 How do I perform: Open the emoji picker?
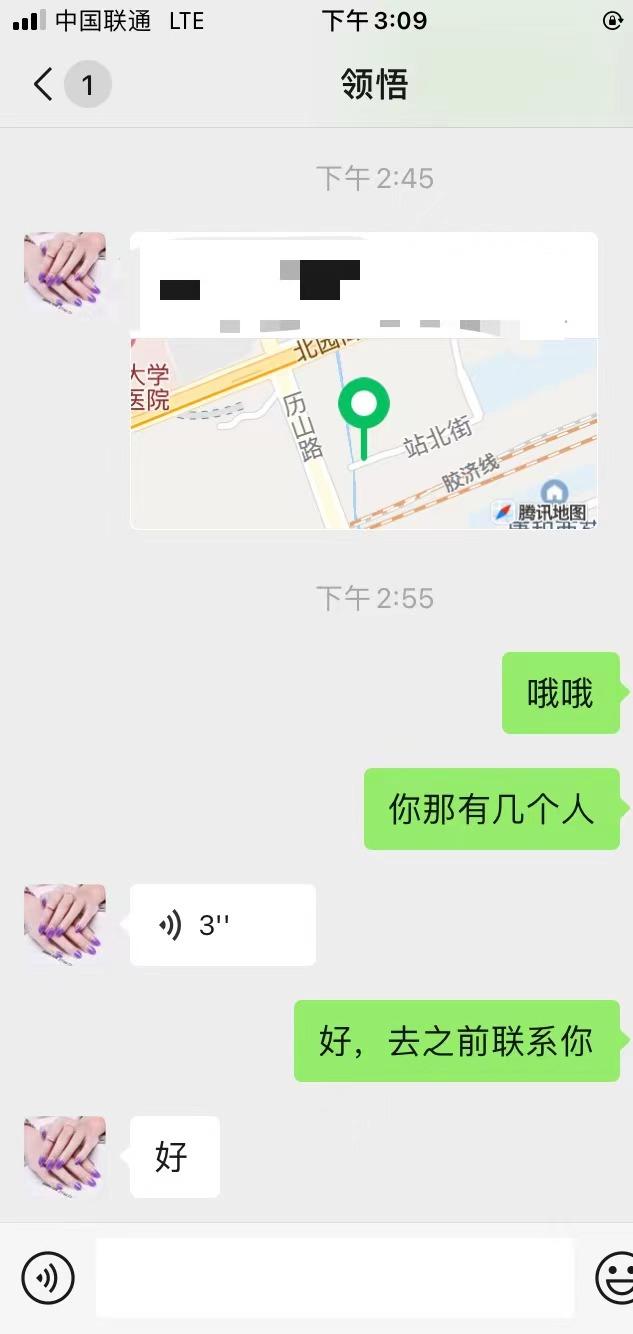[614, 1277]
